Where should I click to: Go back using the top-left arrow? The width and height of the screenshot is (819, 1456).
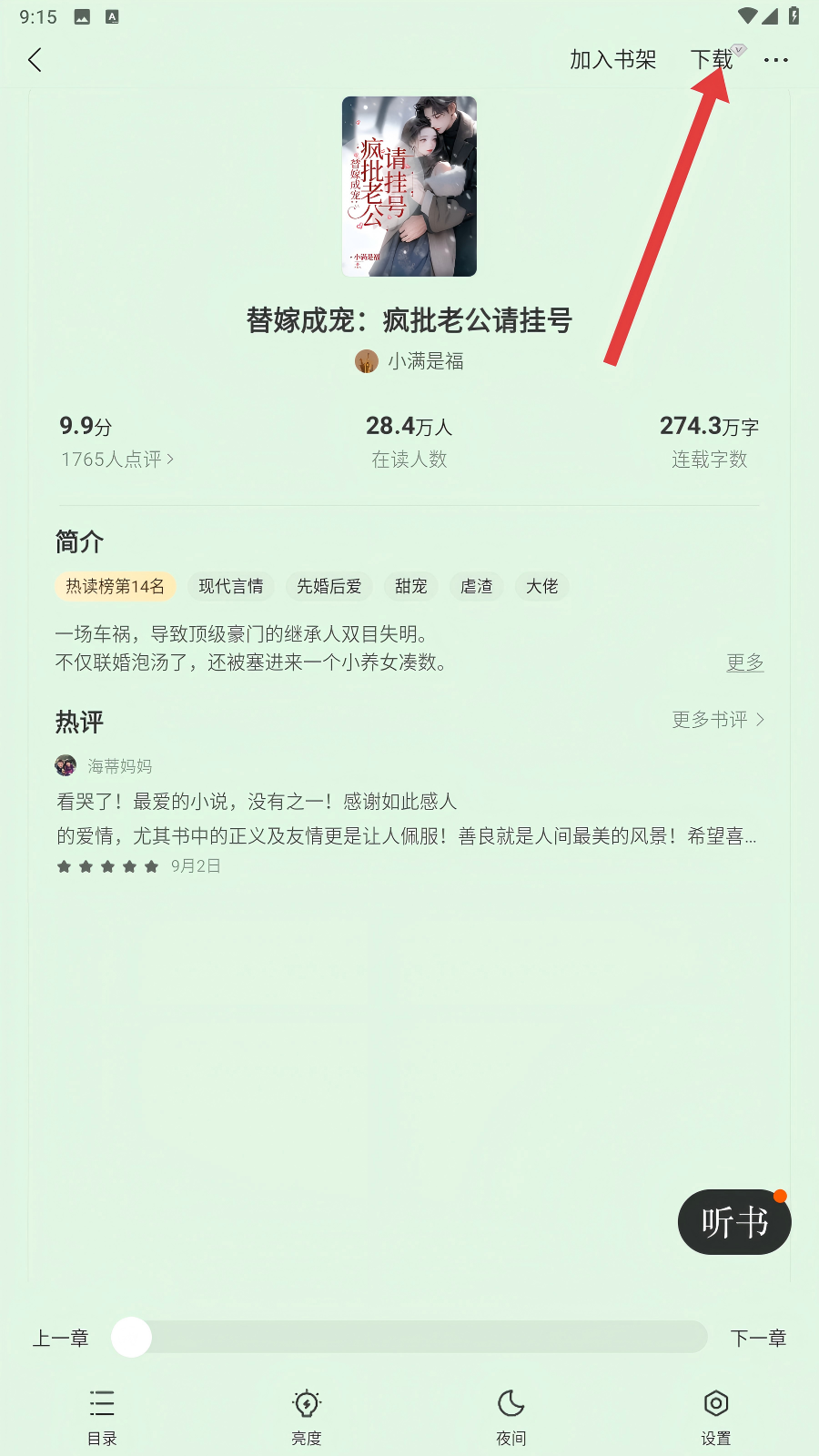(35, 60)
